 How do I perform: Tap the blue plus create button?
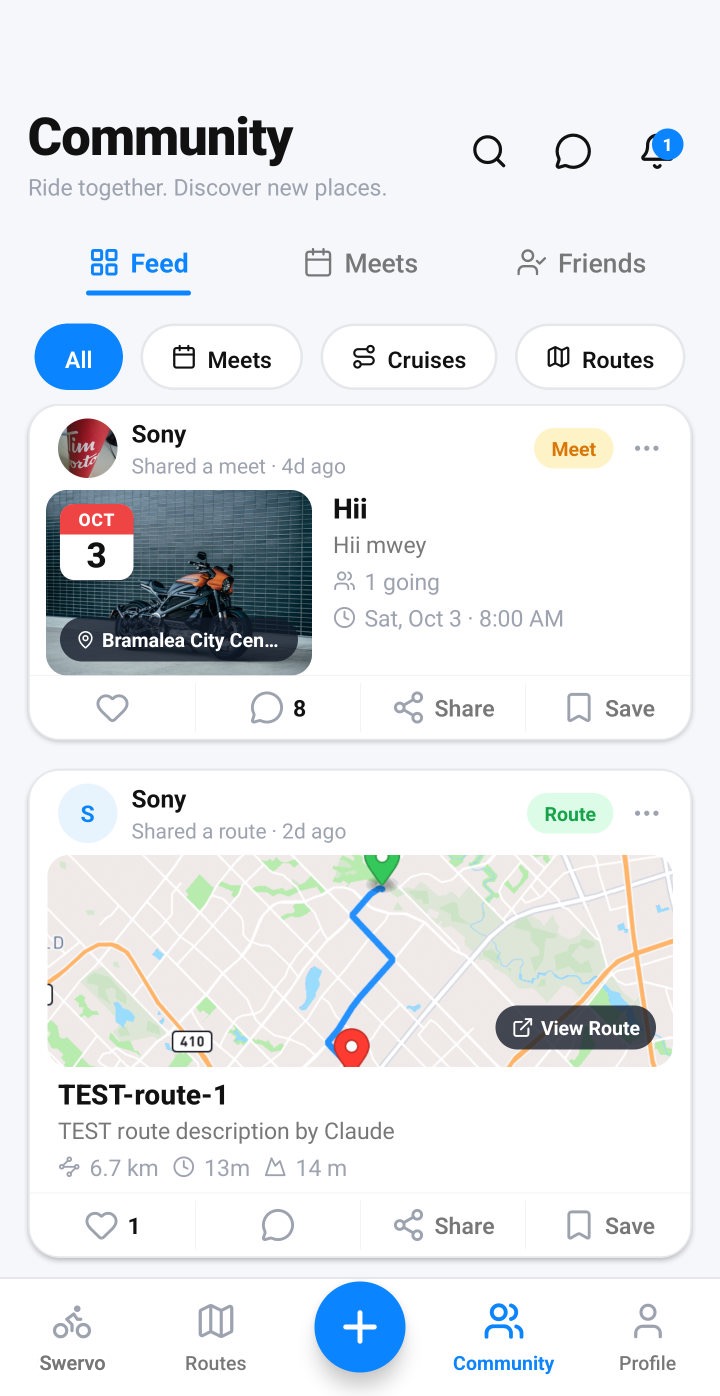point(360,1327)
